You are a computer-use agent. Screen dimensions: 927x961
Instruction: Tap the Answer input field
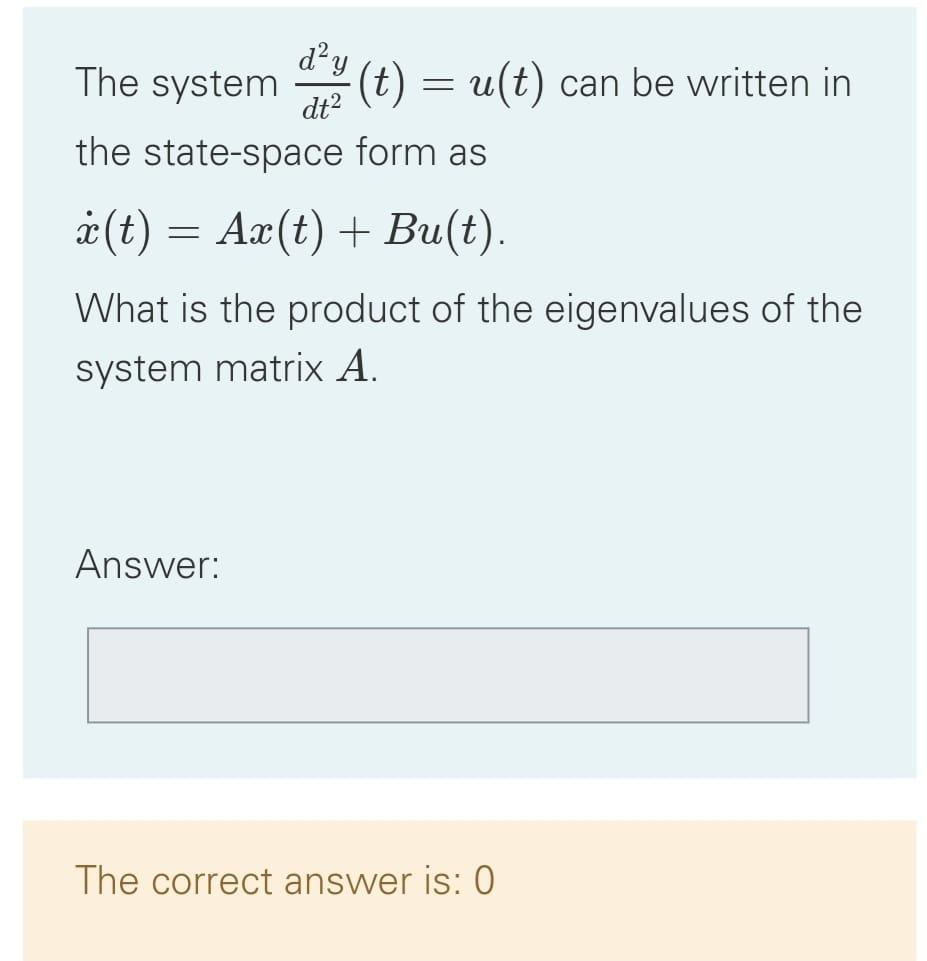tap(447, 674)
